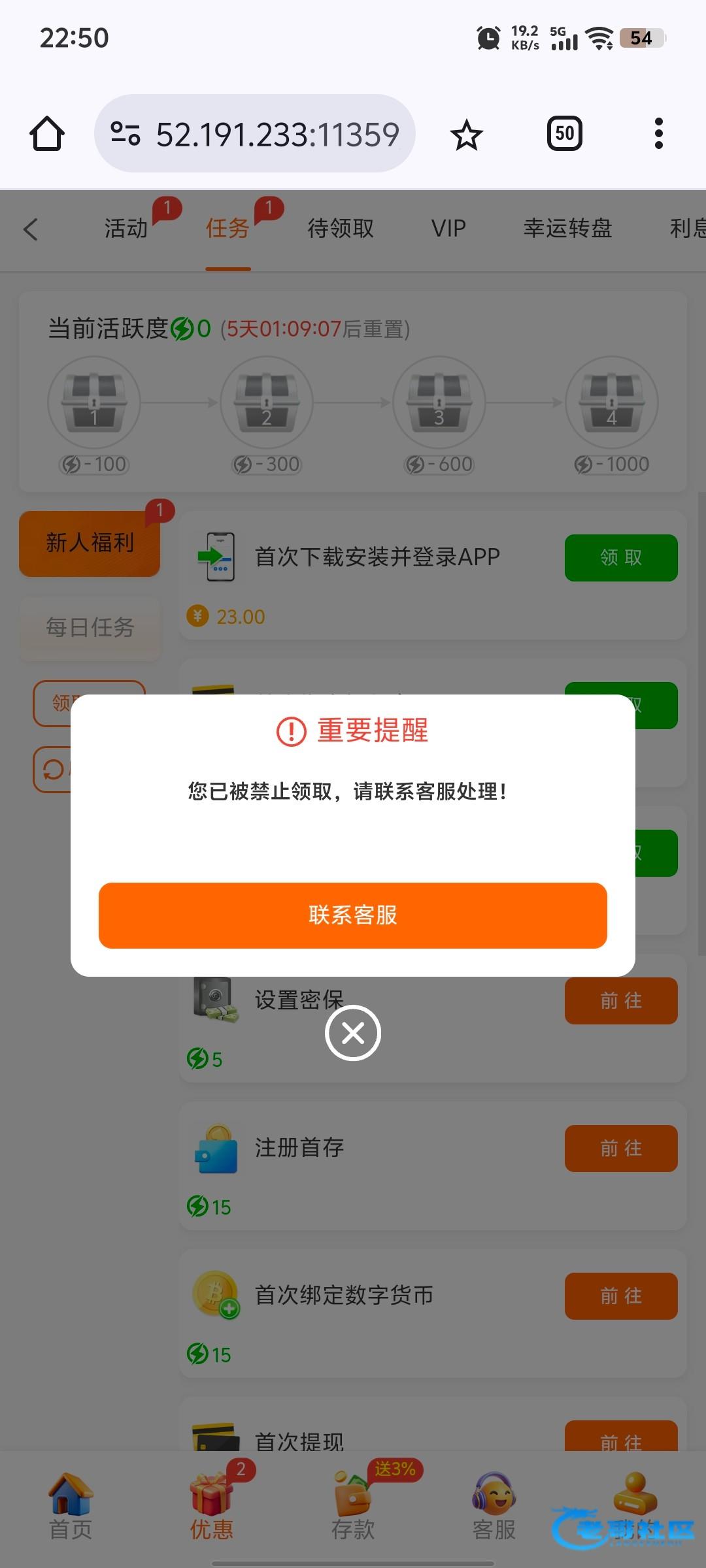Open the 幸运转盘 tab

tap(567, 229)
